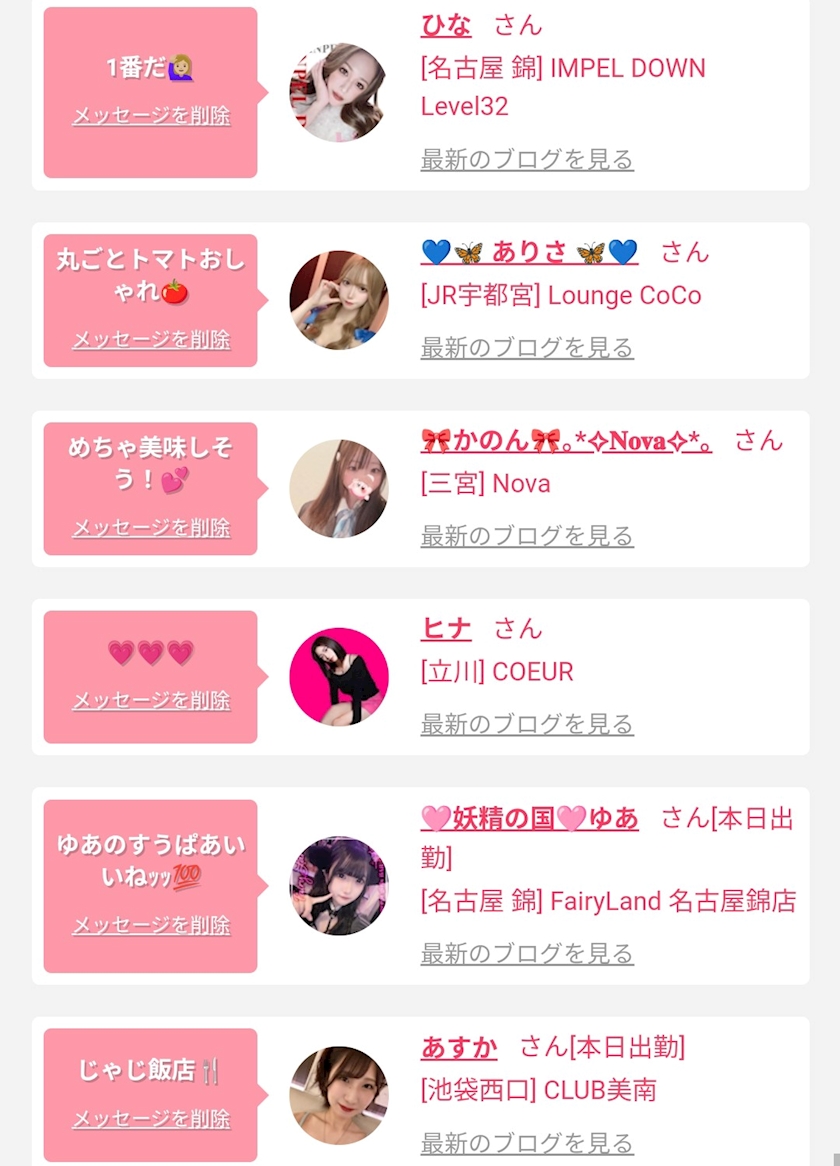
Task: View latest blog of ゆあ at FairyLand
Action: pos(527,953)
